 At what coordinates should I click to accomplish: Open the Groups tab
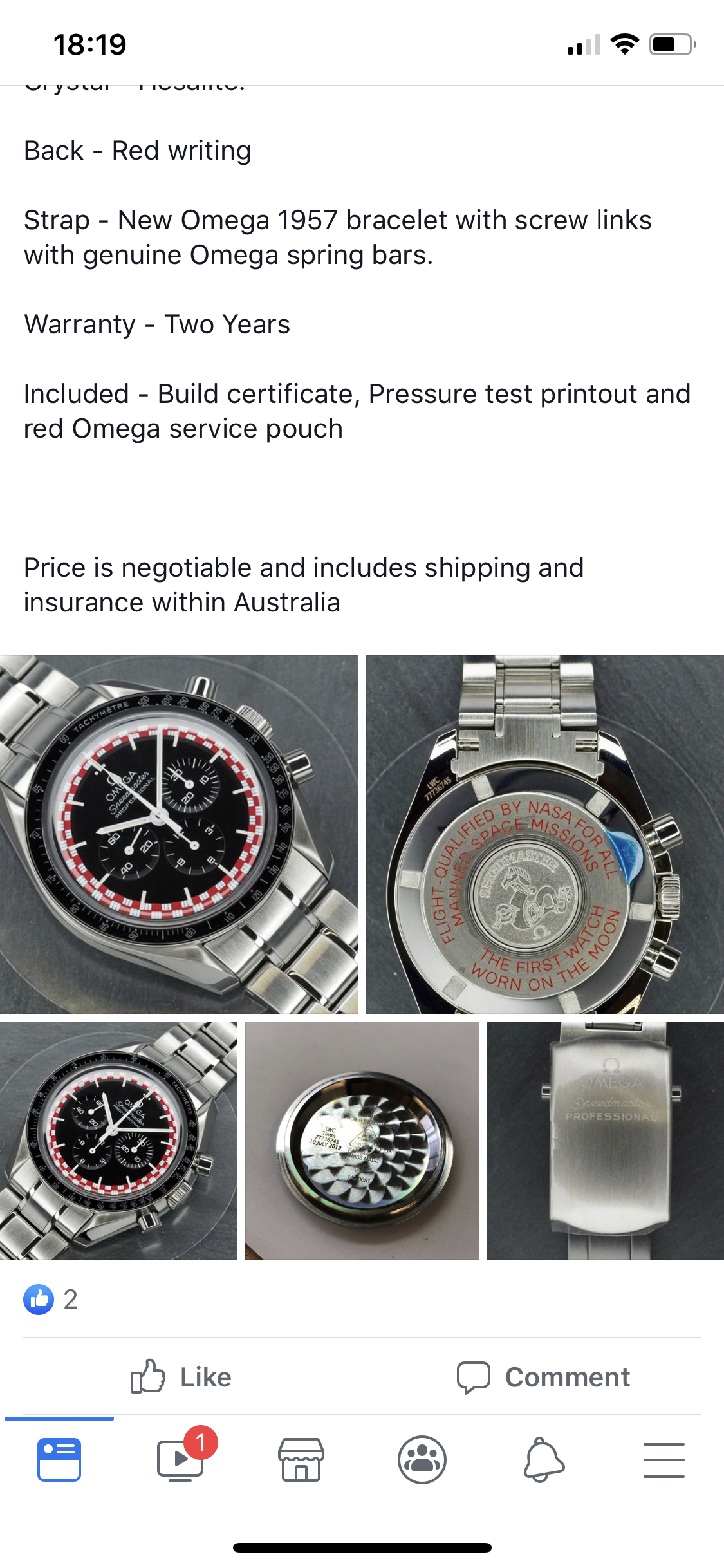point(422,1459)
